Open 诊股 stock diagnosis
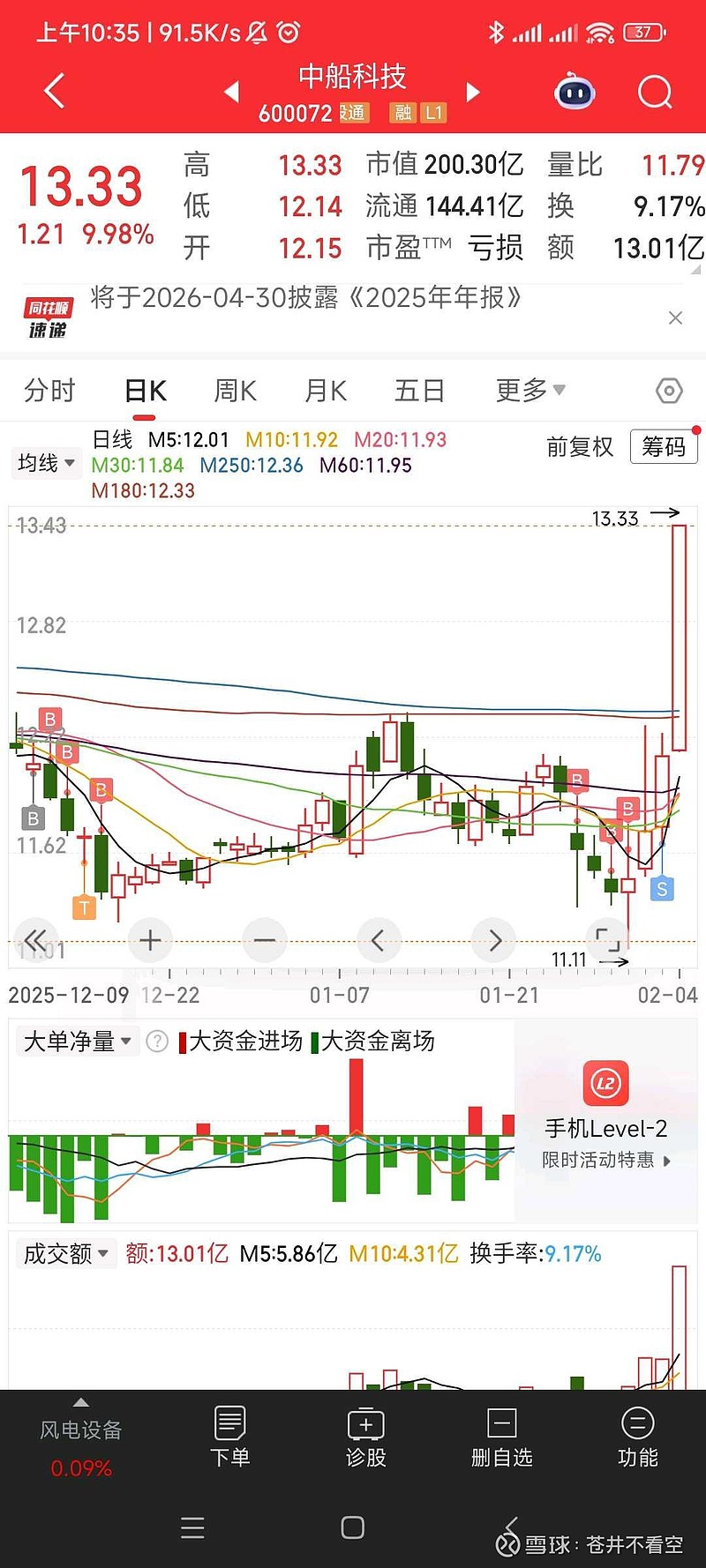The height and width of the screenshot is (1568, 706). click(x=366, y=1437)
